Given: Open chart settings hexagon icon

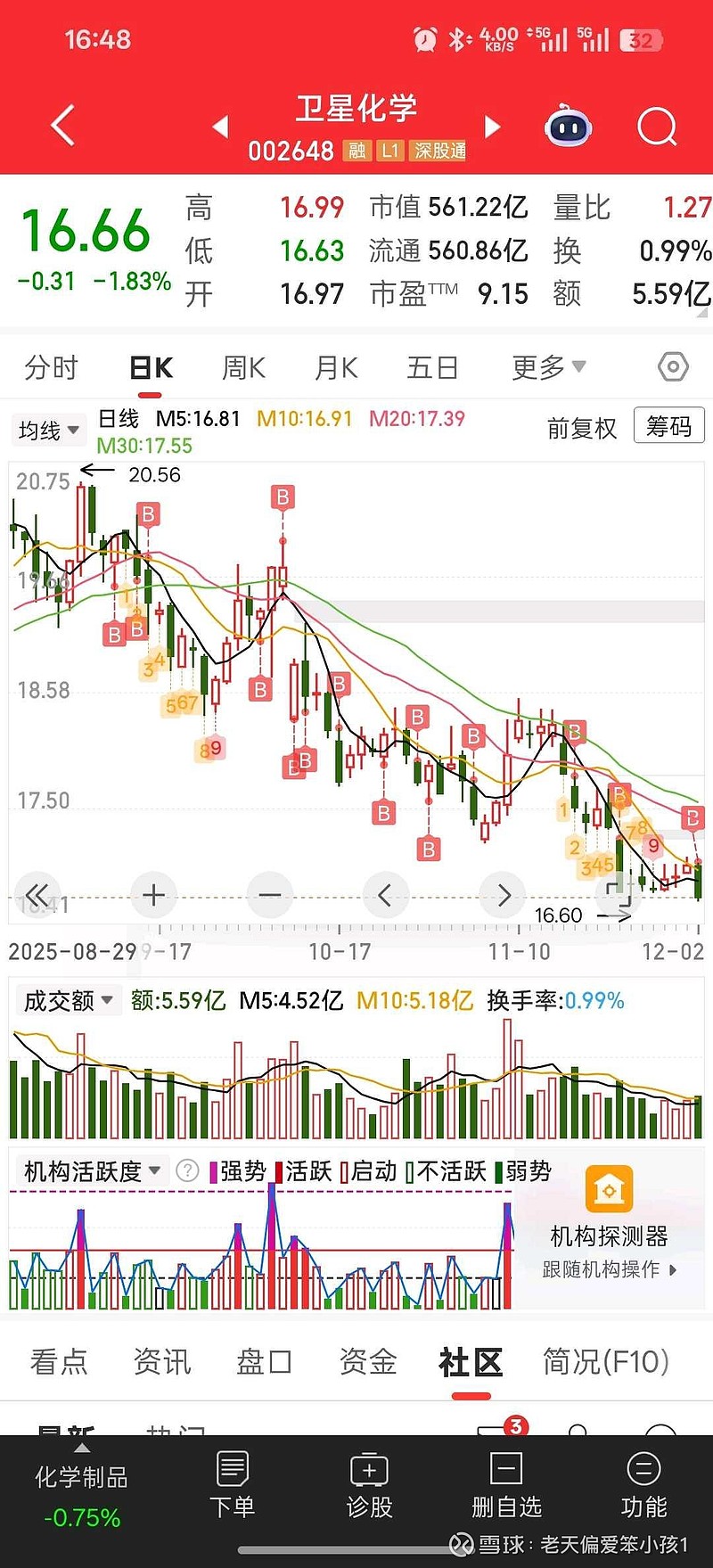Looking at the screenshot, I should point(672,367).
